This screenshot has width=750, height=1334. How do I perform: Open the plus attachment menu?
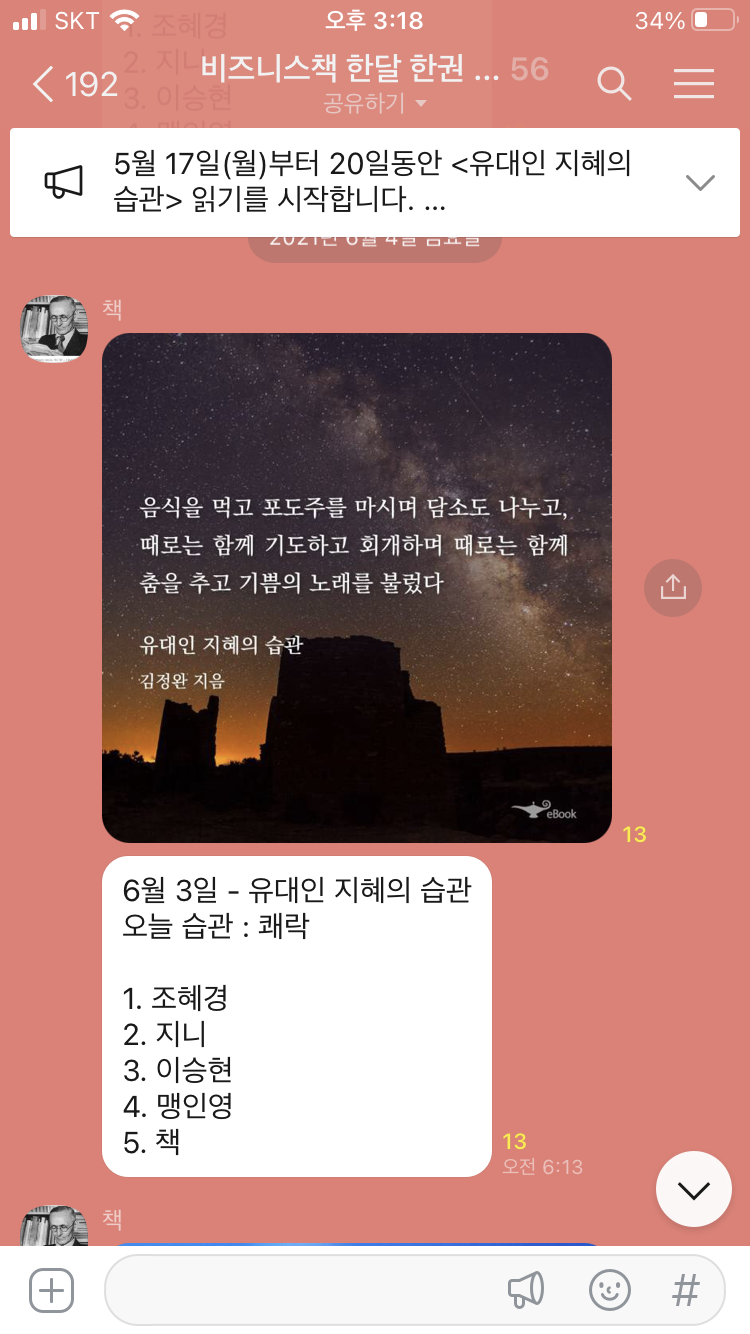(51, 1290)
